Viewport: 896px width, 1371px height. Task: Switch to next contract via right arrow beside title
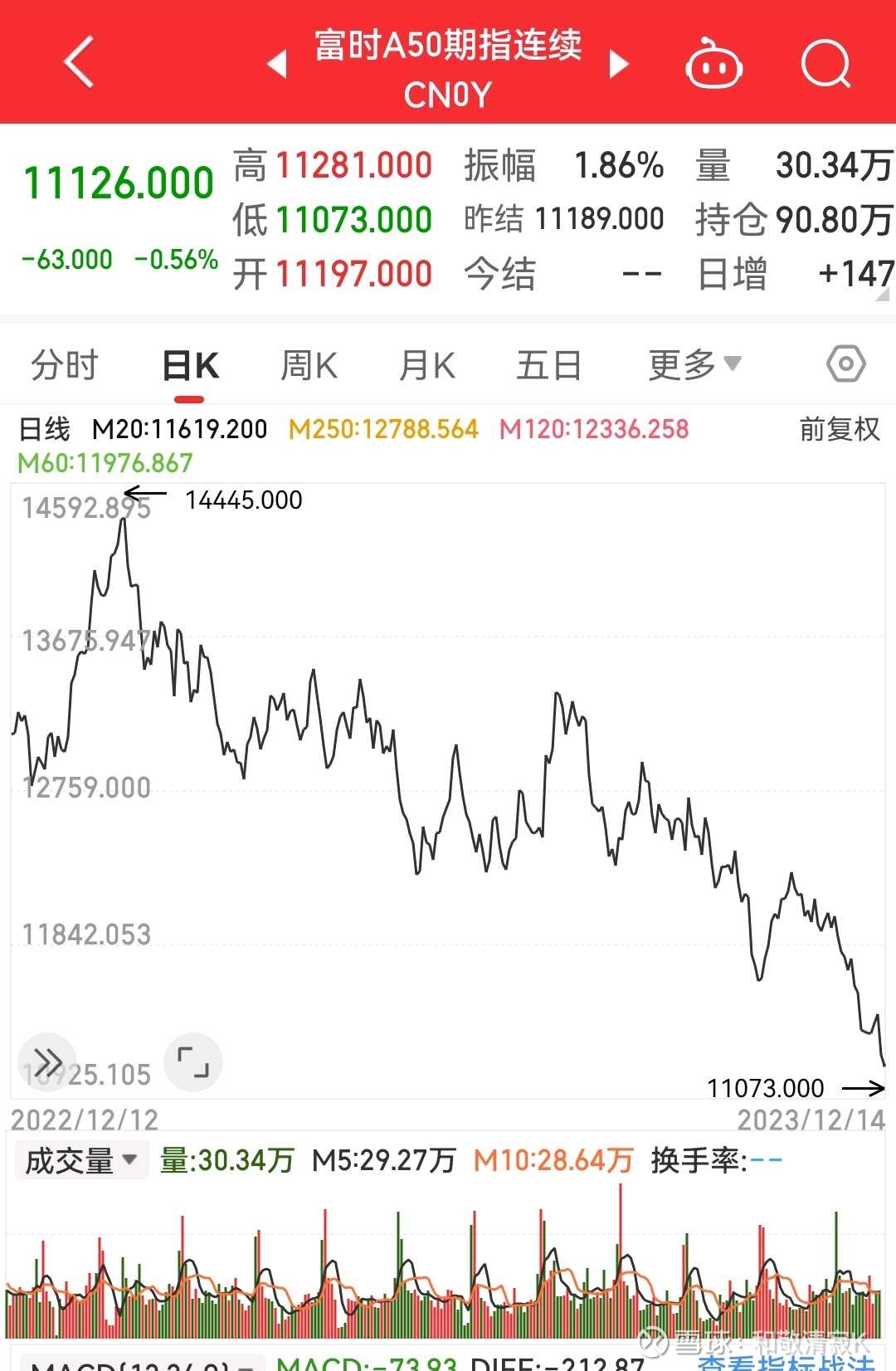(x=618, y=65)
